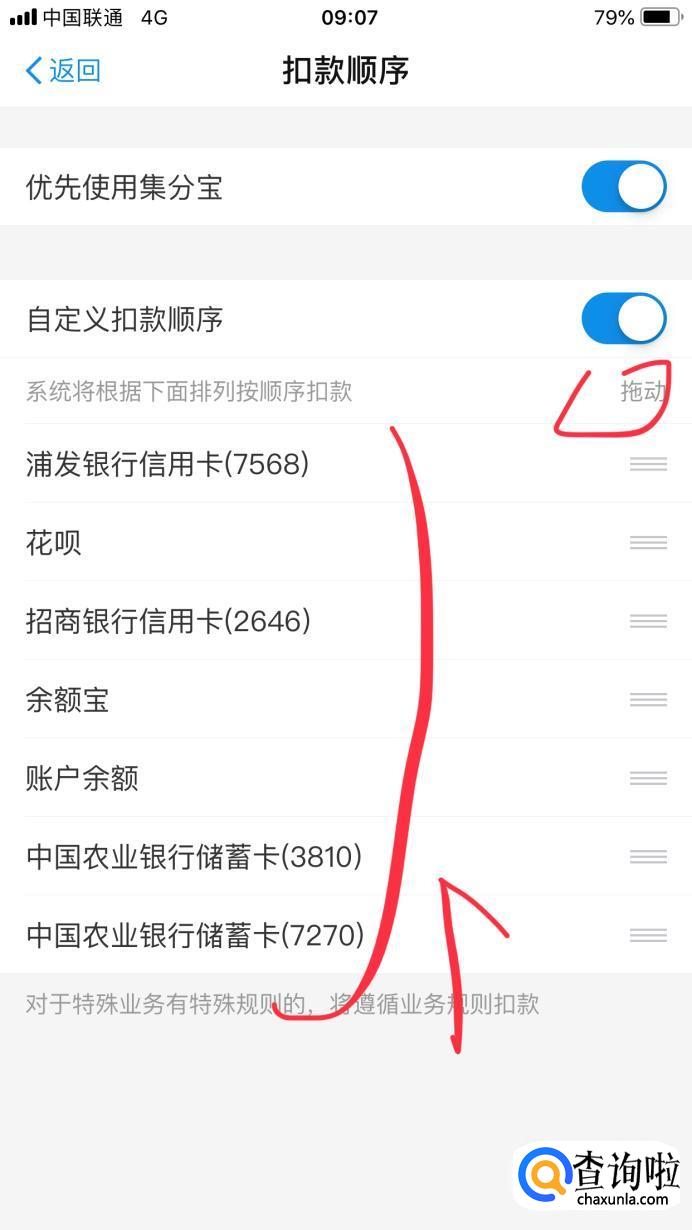Disable 自定义扣款顺序 switch
The width and height of the screenshot is (692, 1230).
point(624,319)
